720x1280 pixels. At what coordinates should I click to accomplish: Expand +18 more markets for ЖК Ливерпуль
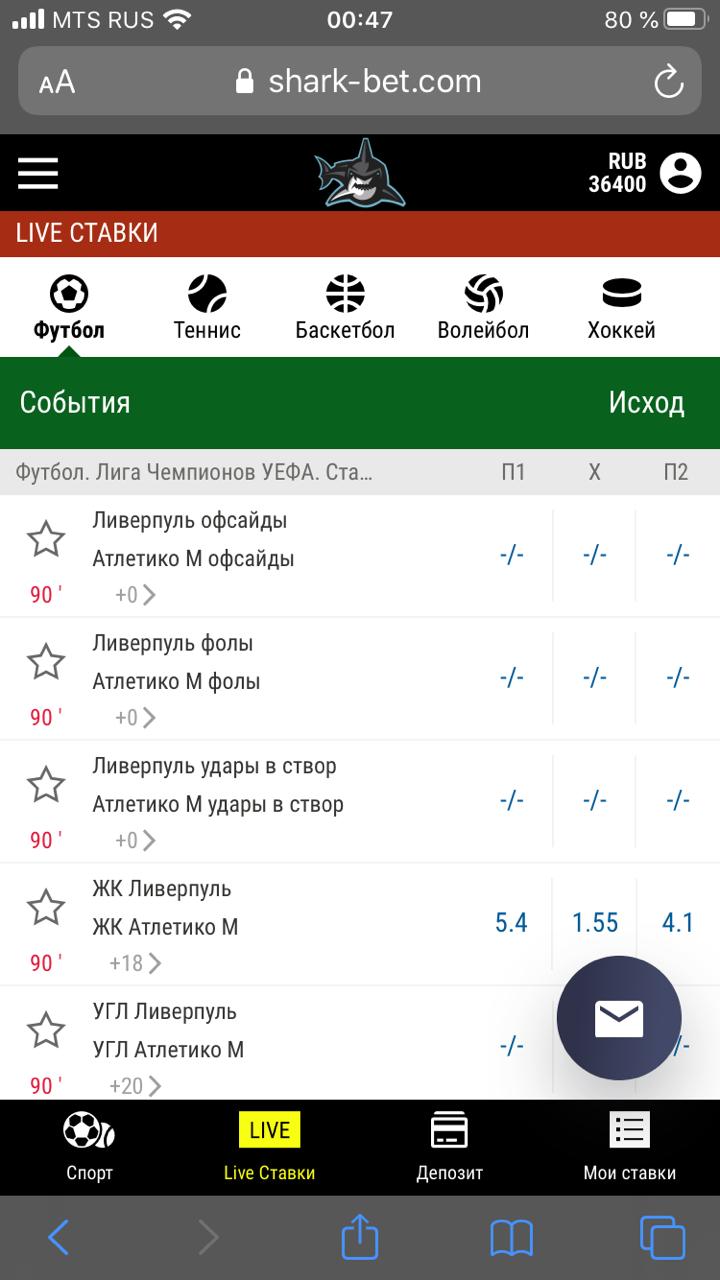[x=135, y=964]
